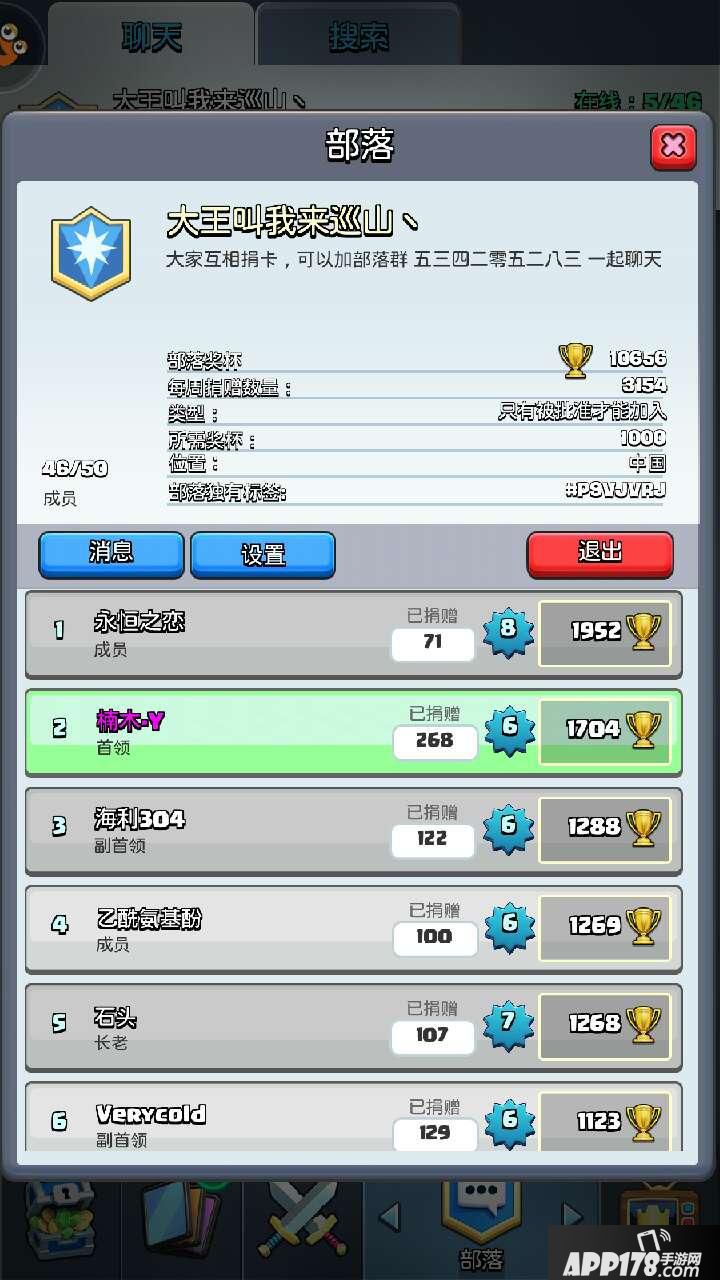Go to the battle crossed-swords tab
Viewport: 720px width, 1280px height.
click(x=305, y=1218)
